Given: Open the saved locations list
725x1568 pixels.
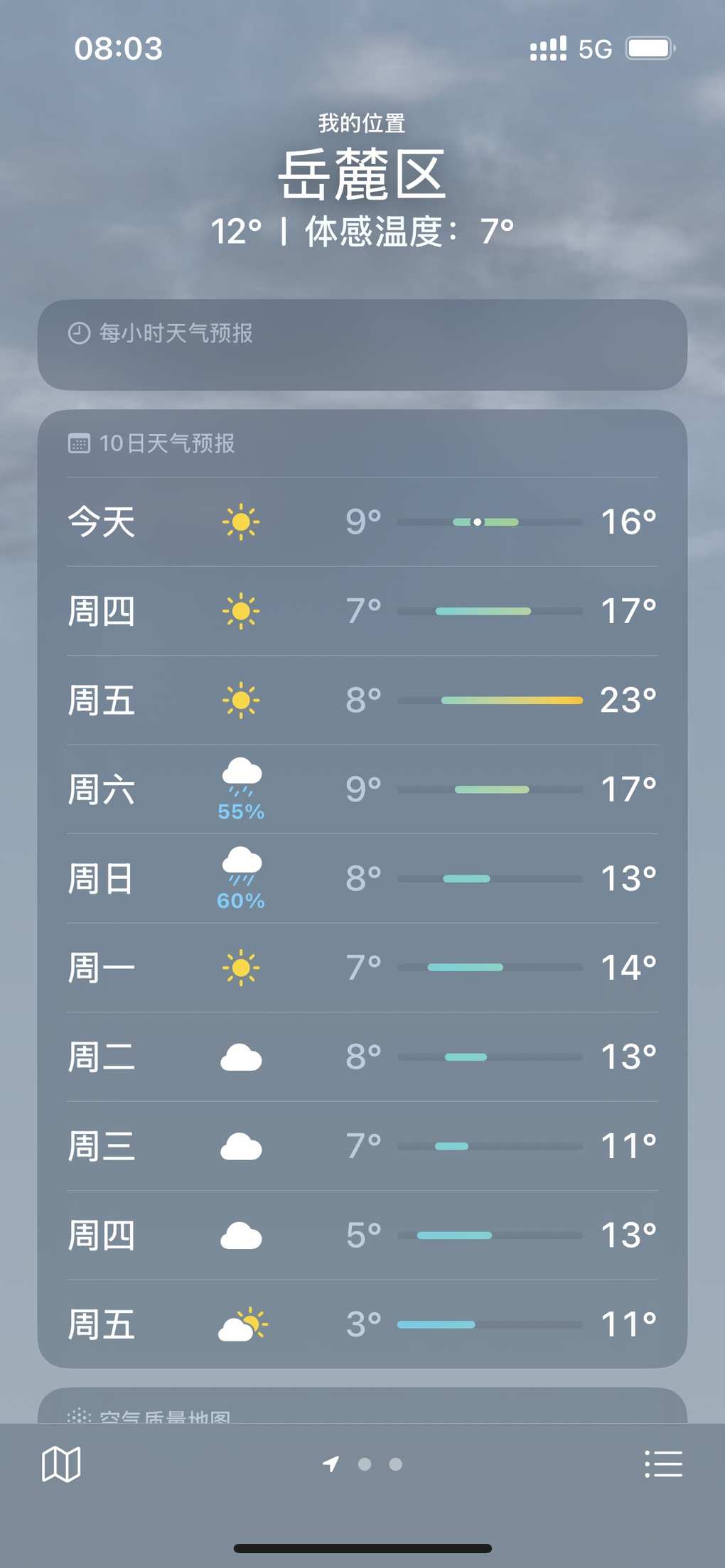Looking at the screenshot, I should tap(663, 1464).
